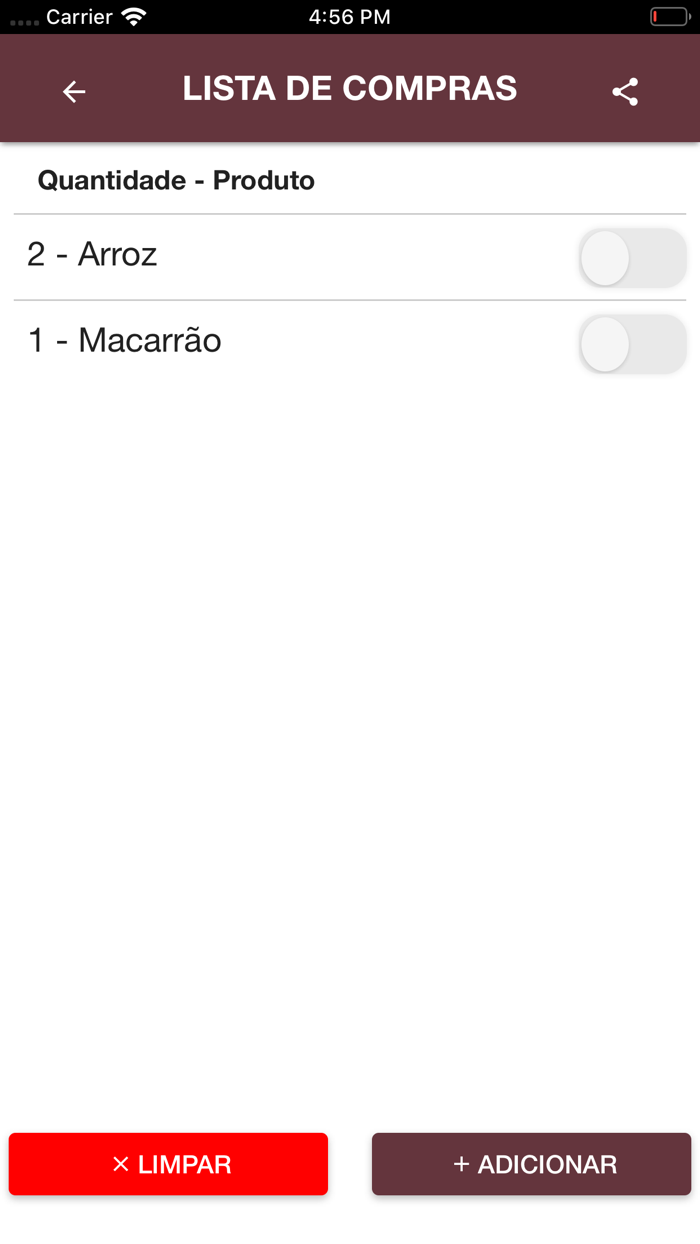Share the shopping list
This screenshot has width=700, height=1244.
click(x=625, y=91)
